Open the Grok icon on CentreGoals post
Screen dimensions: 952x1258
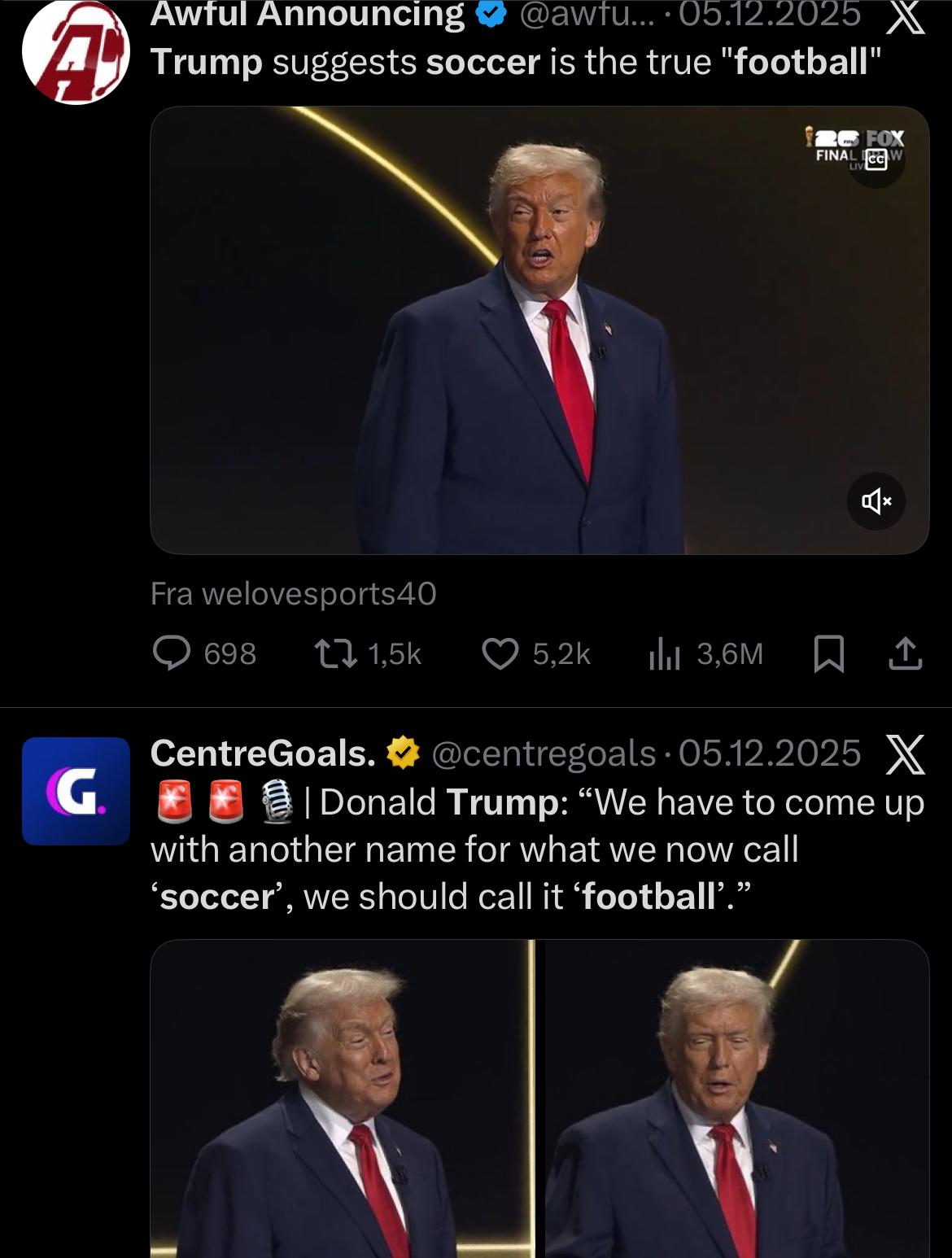[904, 753]
